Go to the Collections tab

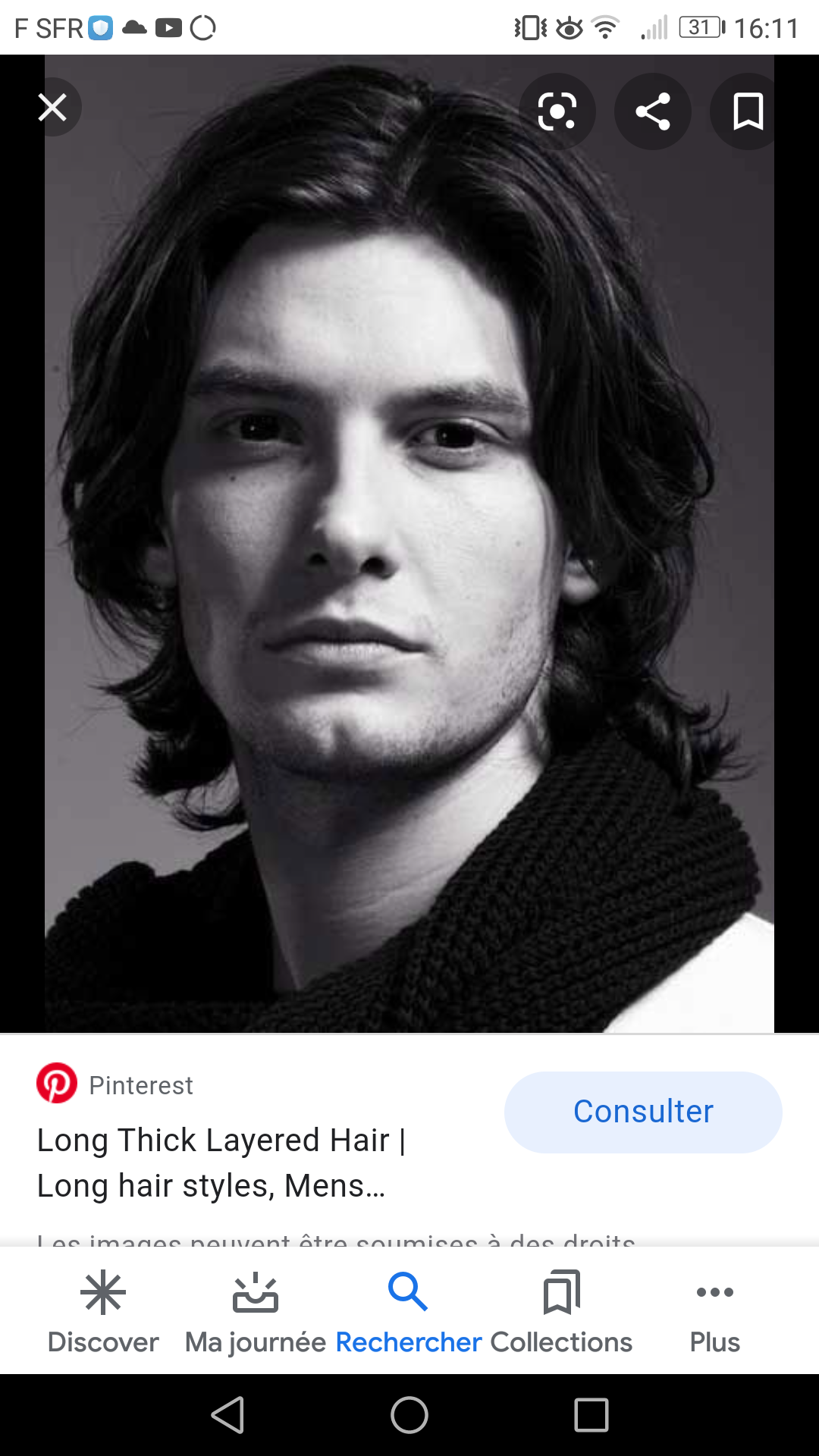[x=561, y=1313]
